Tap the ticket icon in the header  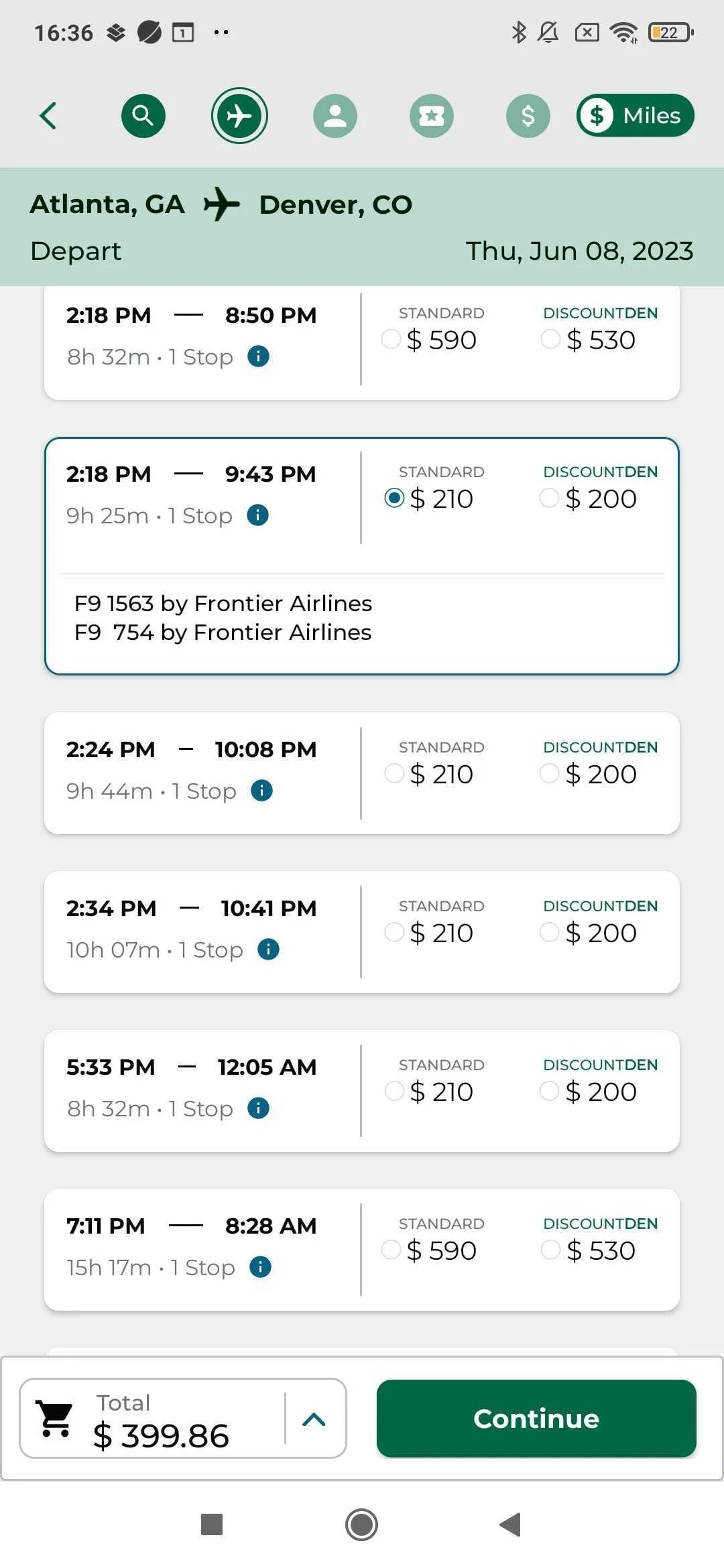[432, 115]
